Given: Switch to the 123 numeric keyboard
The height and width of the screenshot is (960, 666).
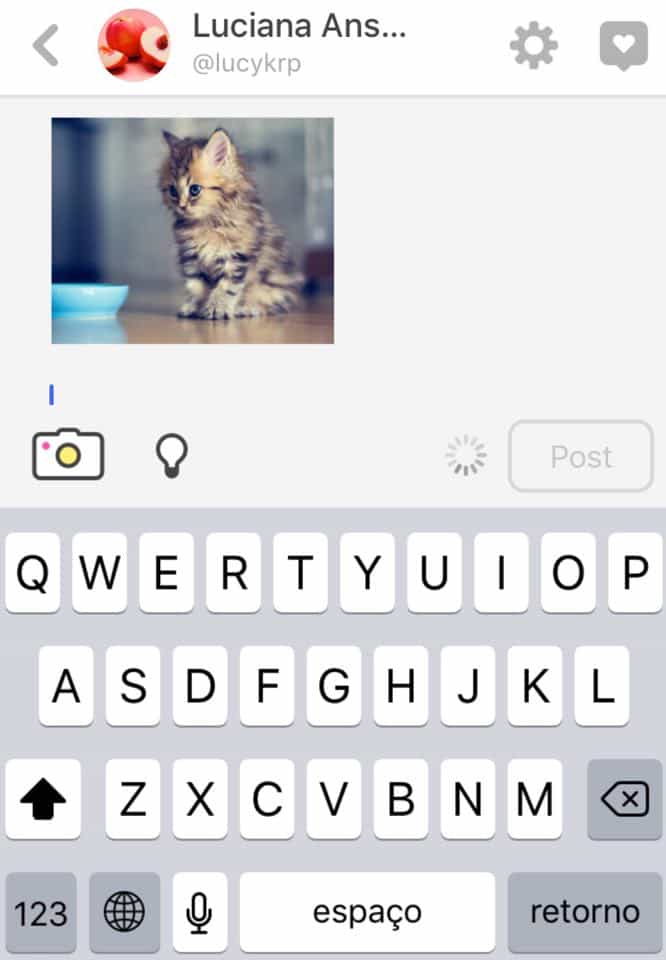Looking at the screenshot, I should [41, 912].
